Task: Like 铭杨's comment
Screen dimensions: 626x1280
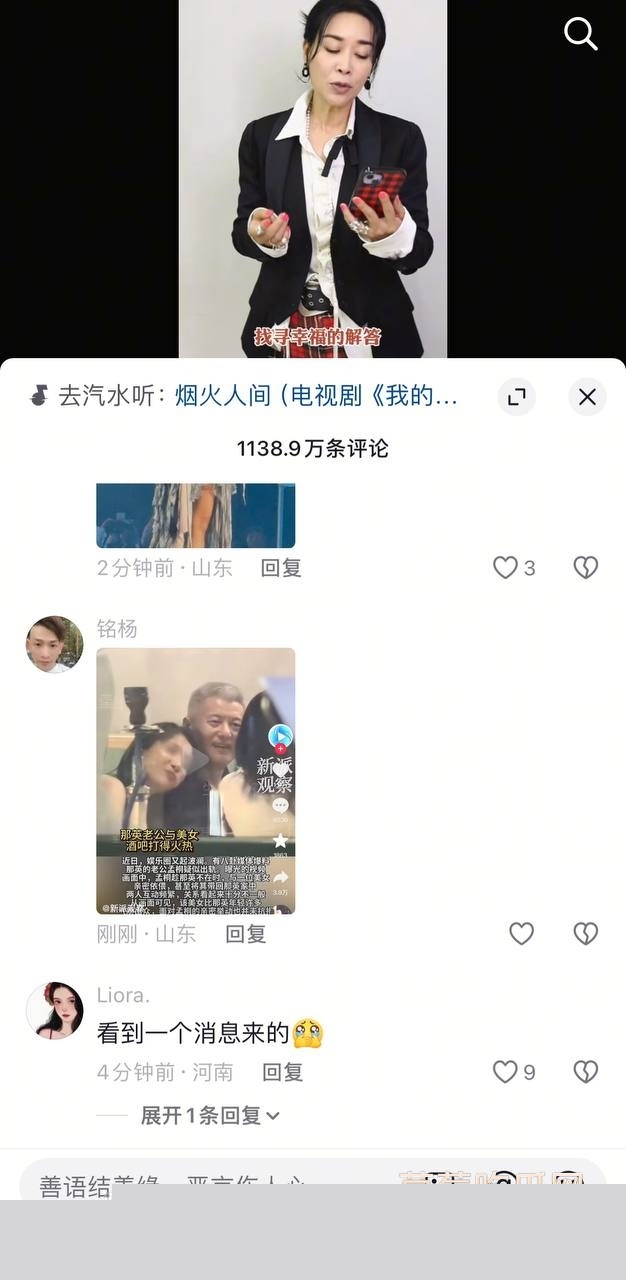Action: [521, 934]
